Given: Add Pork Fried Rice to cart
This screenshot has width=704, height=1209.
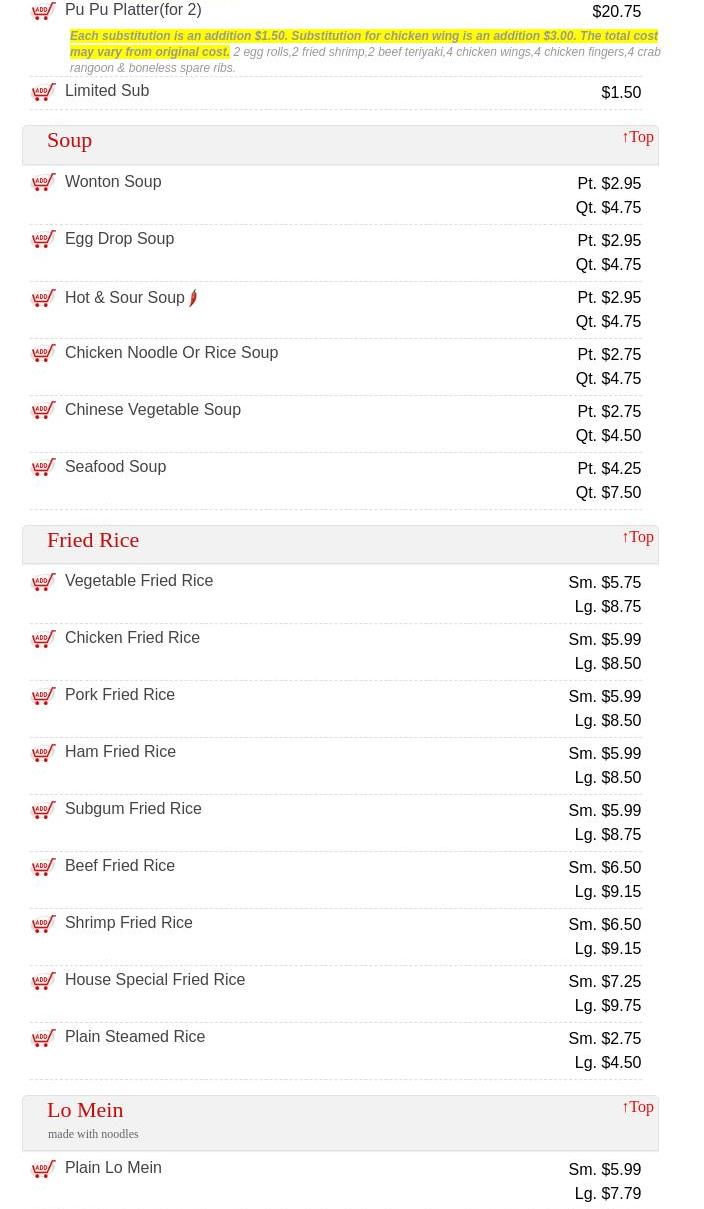Looking at the screenshot, I should tap(44, 696).
